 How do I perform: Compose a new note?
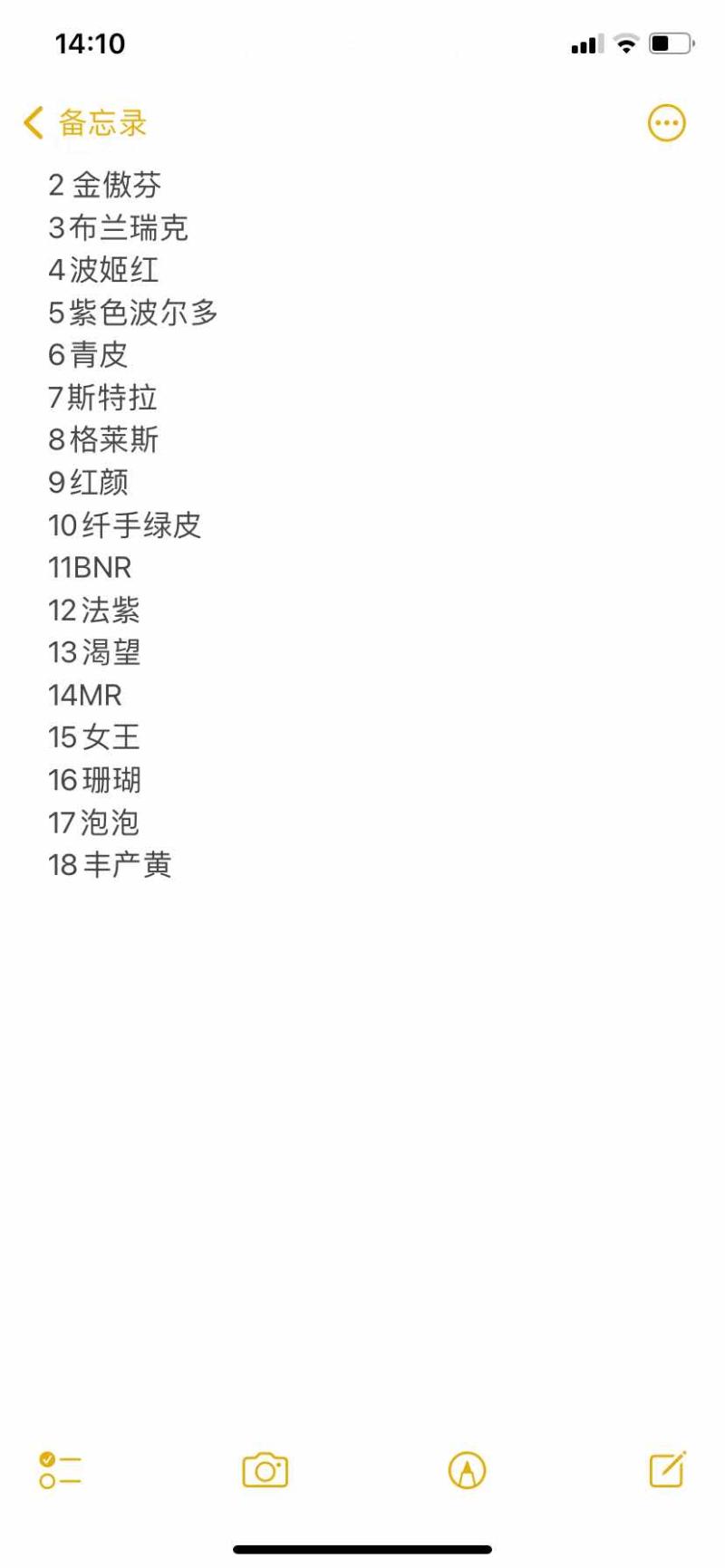click(x=667, y=1468)
